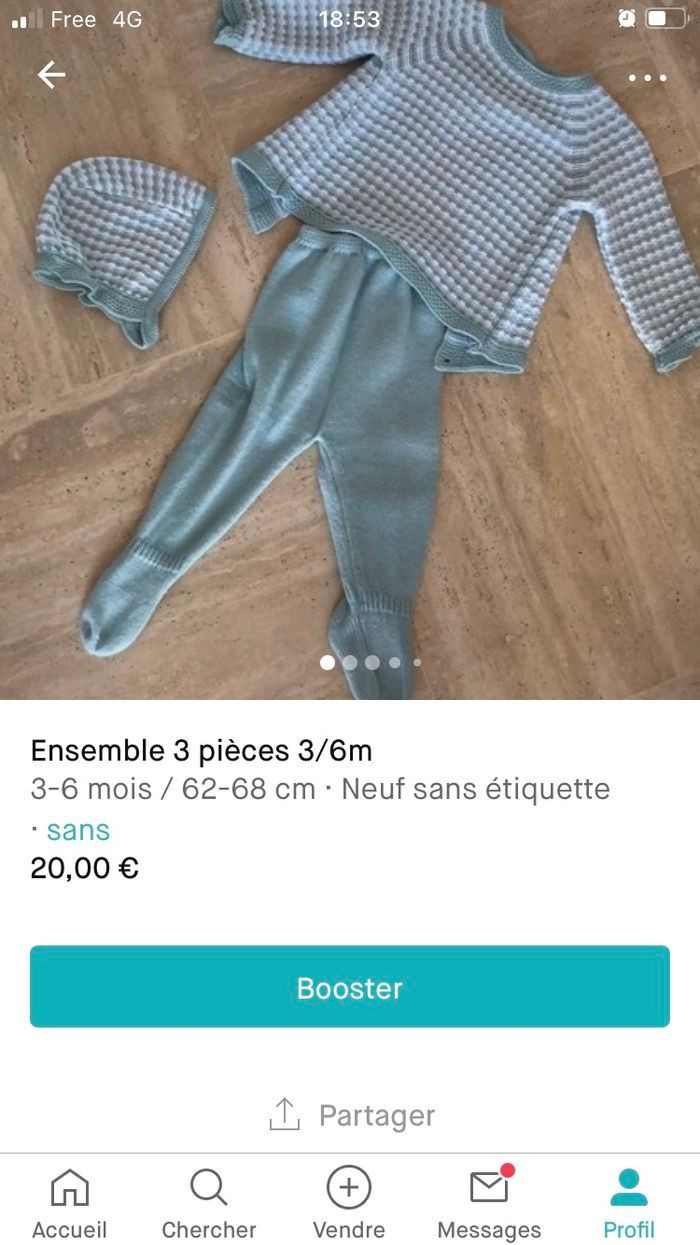Open the 'sans' brand link
This screenshot has height=1245, width=700.
[x=78, y=830]
